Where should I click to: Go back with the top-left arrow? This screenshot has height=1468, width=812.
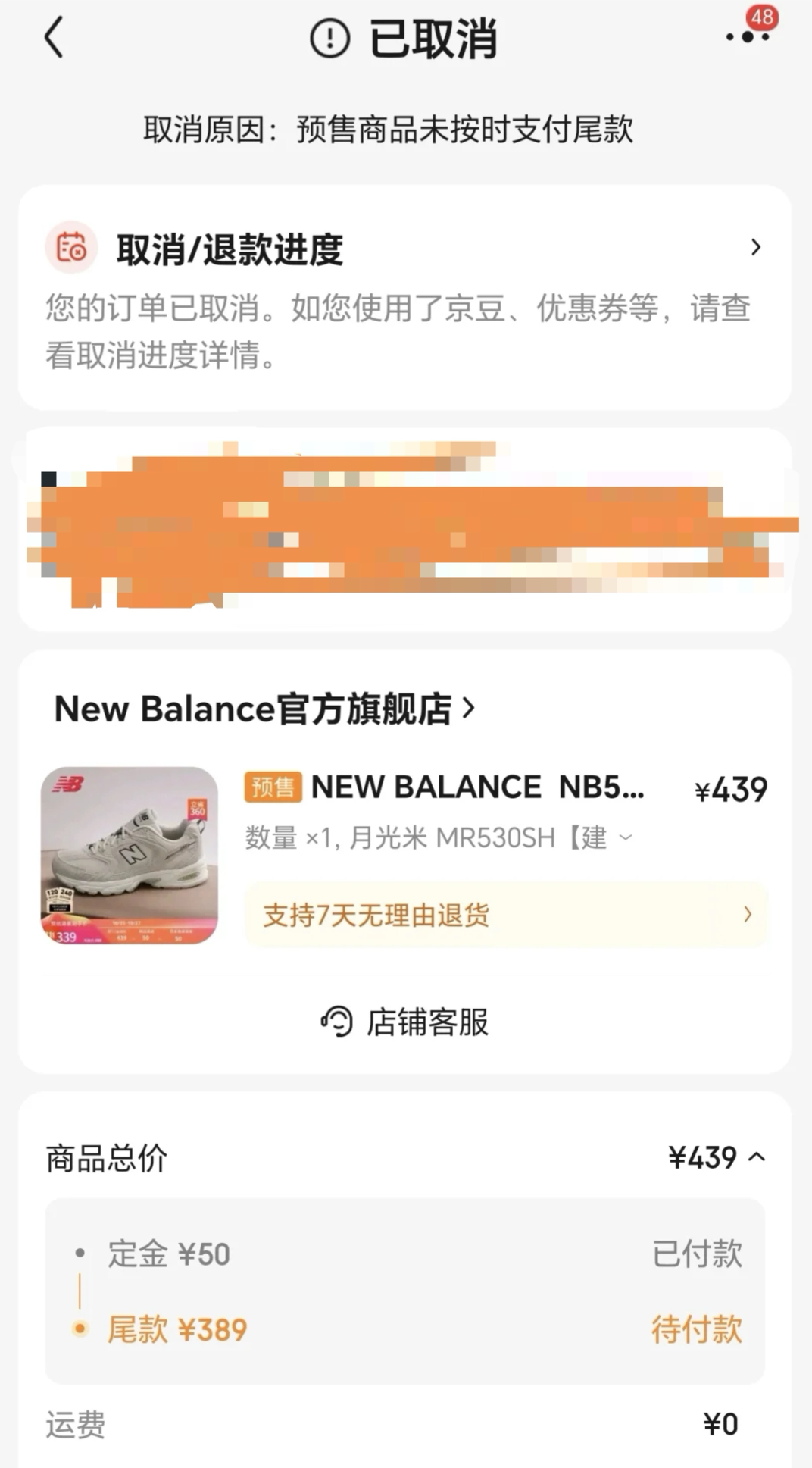tap(53, 38)
